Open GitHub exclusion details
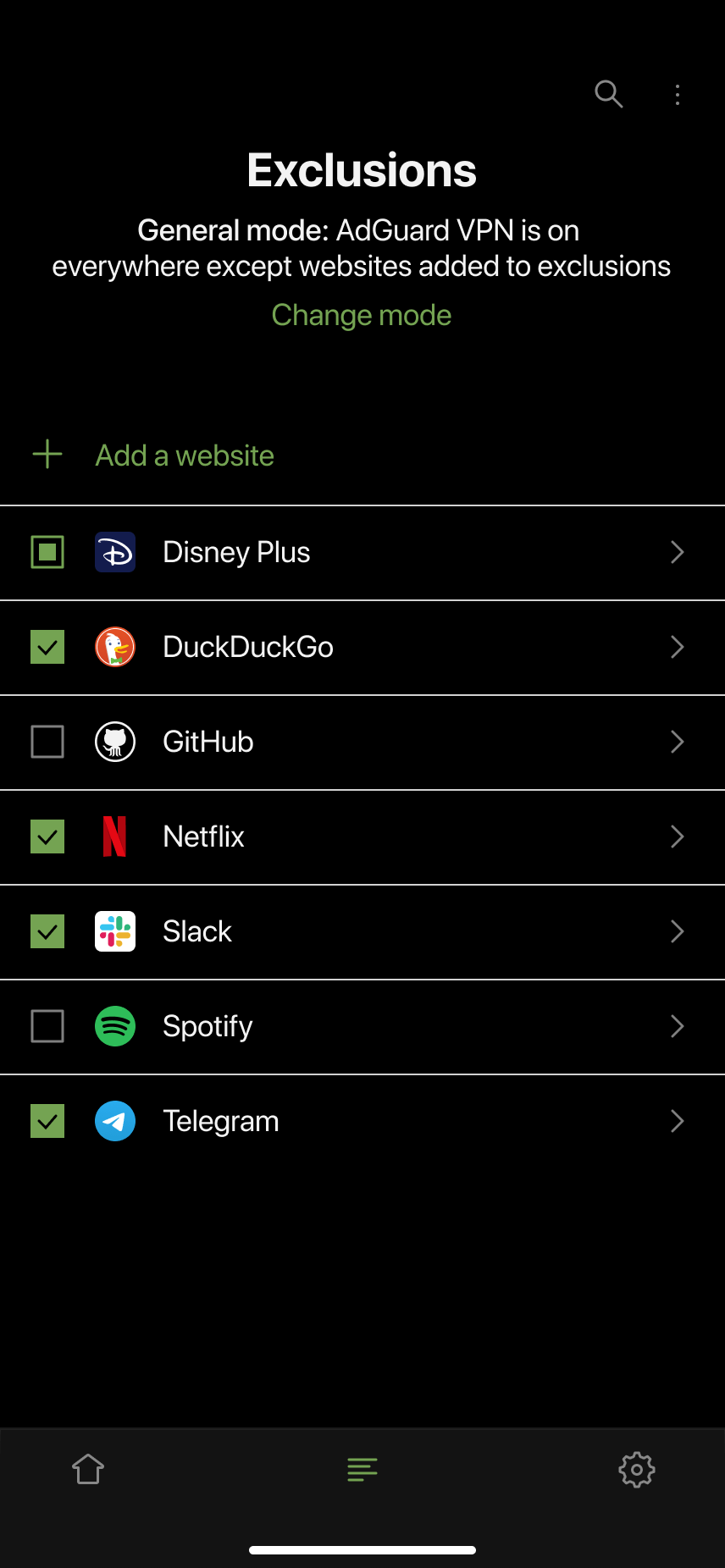 click(676, 742)
